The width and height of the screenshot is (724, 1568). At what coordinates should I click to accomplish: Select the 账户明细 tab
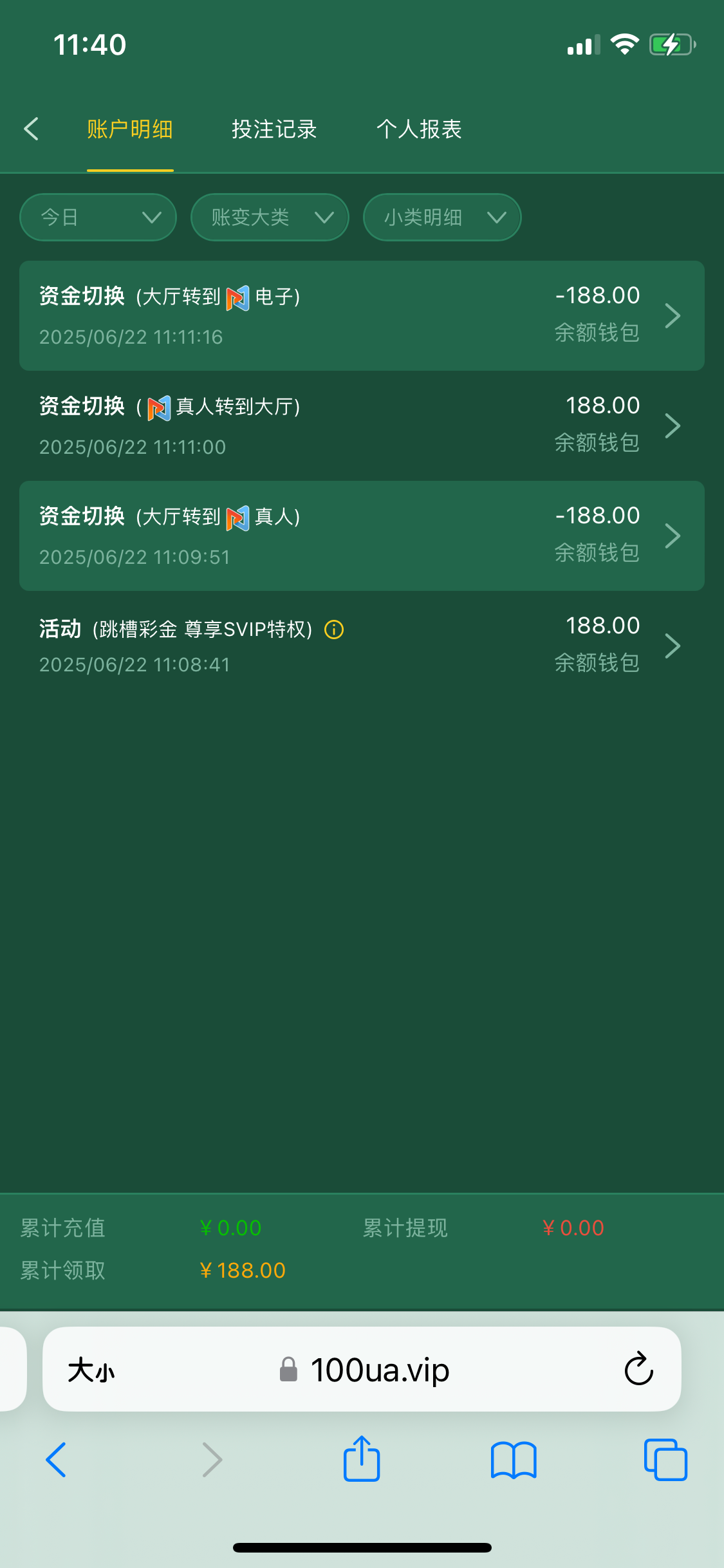click(x=129, y=129)
